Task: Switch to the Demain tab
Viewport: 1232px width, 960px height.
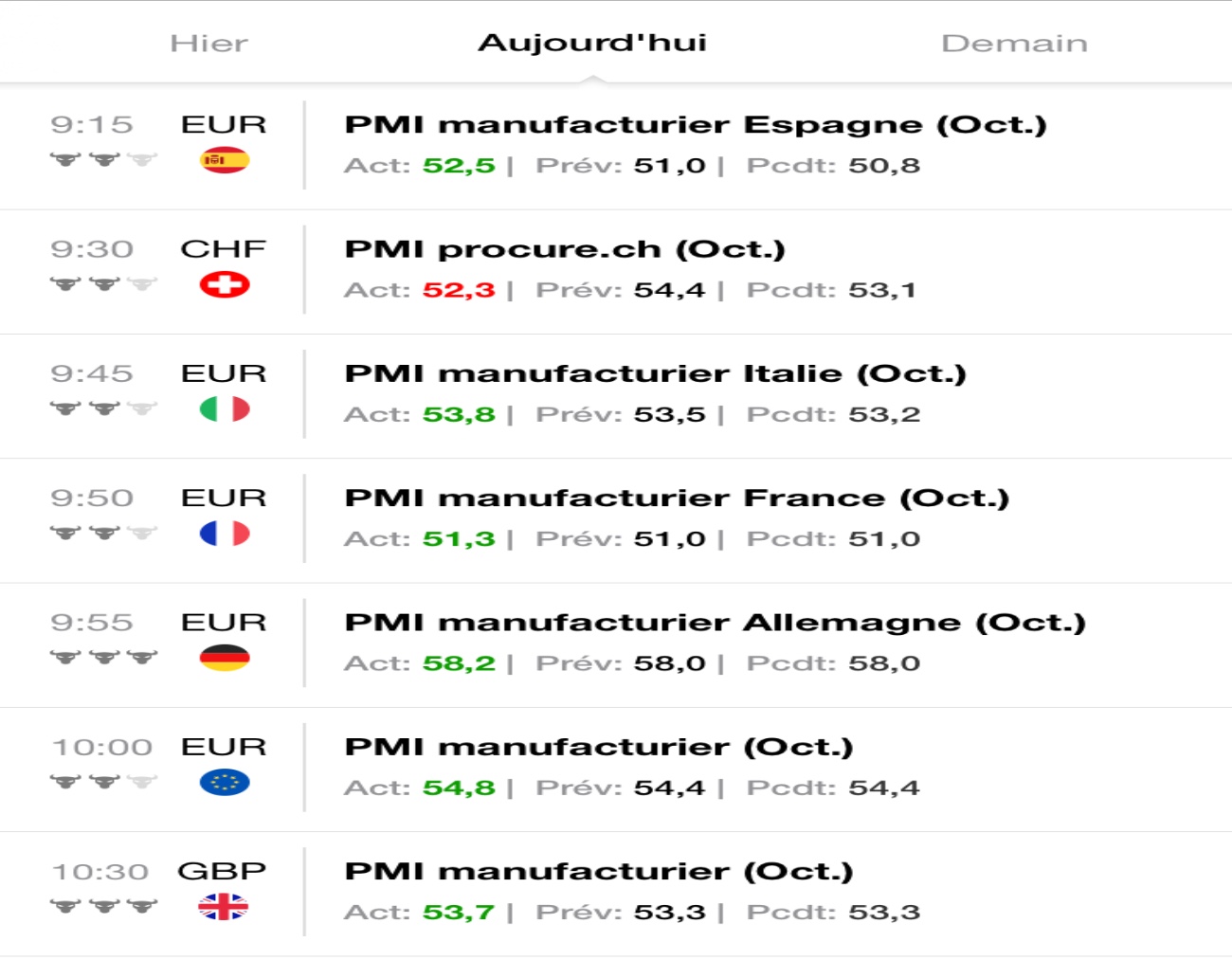Action: [x=1014, y=44]
